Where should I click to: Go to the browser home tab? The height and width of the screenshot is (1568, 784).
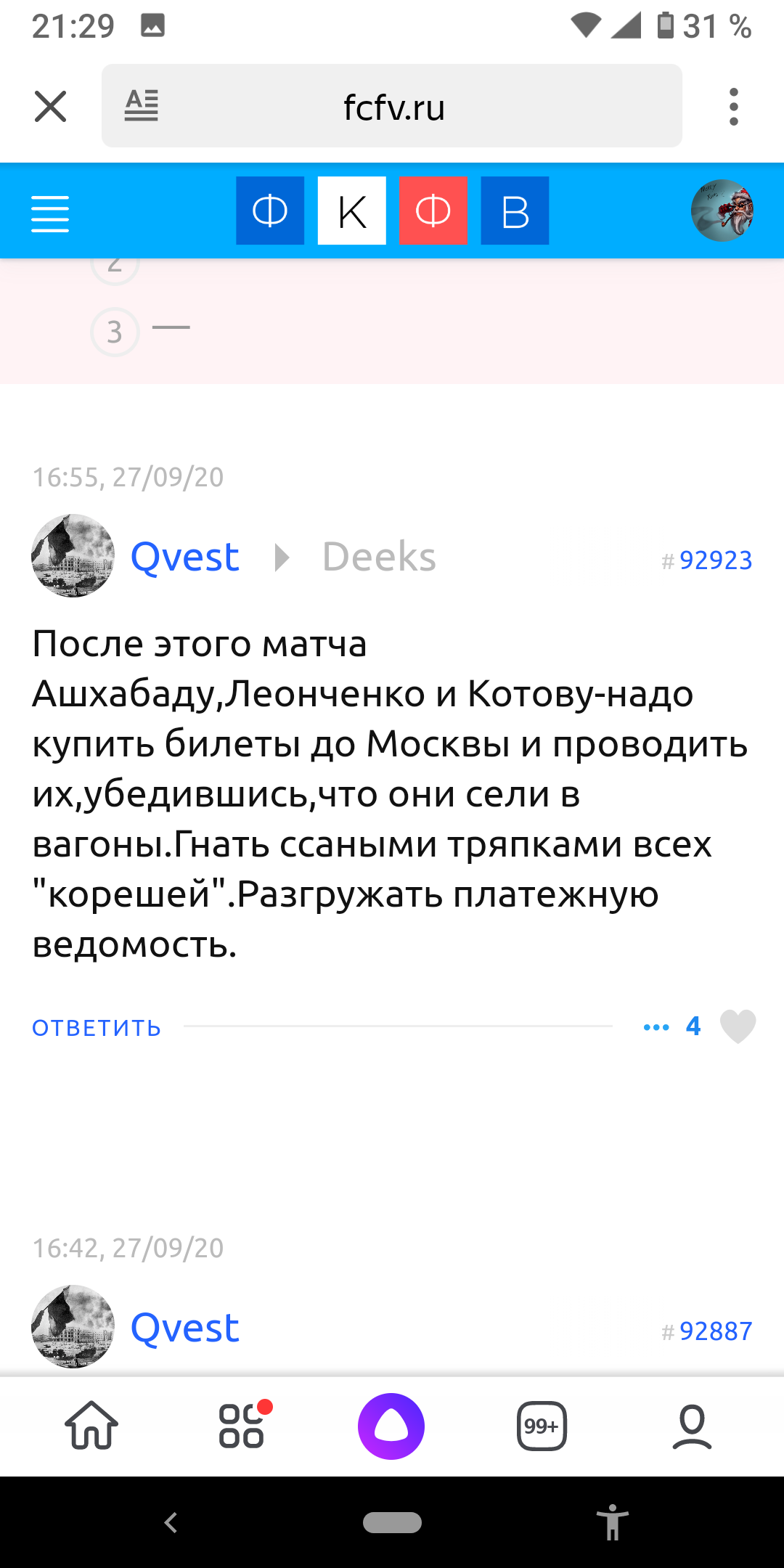[91, 1426]
